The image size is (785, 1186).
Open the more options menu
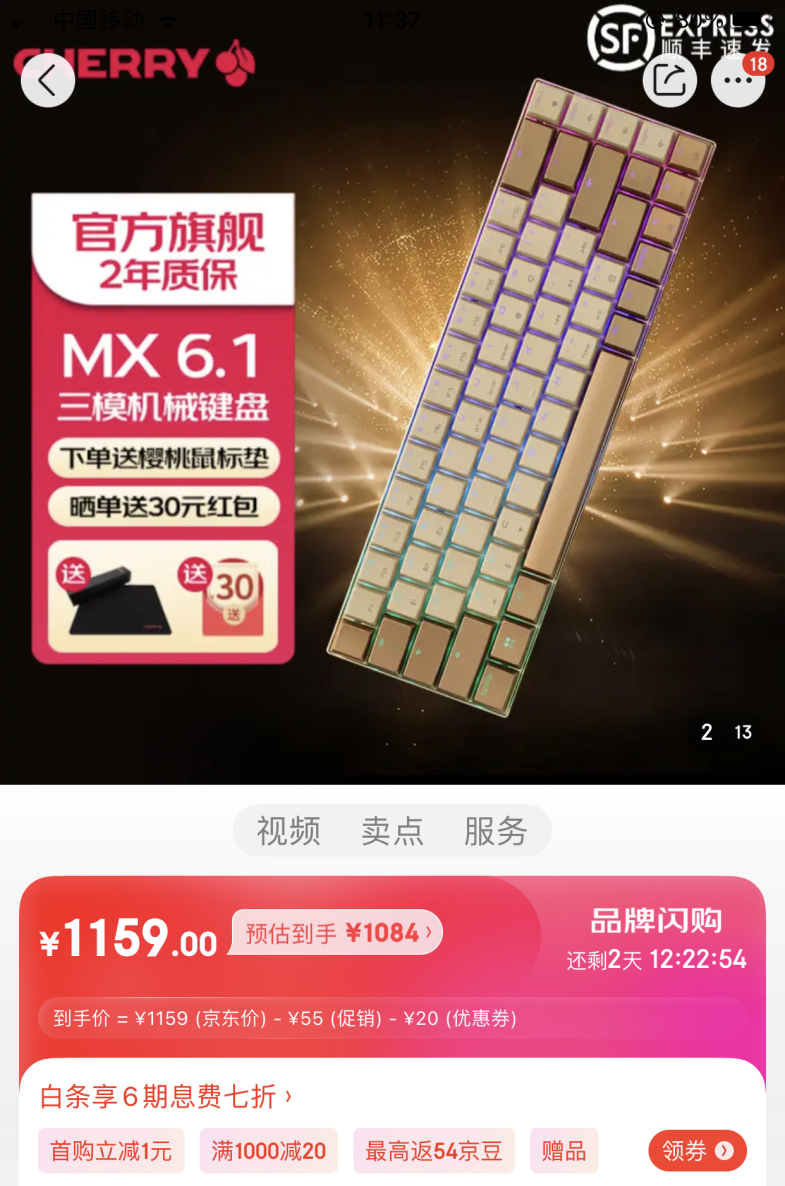[x=738, y=80]
